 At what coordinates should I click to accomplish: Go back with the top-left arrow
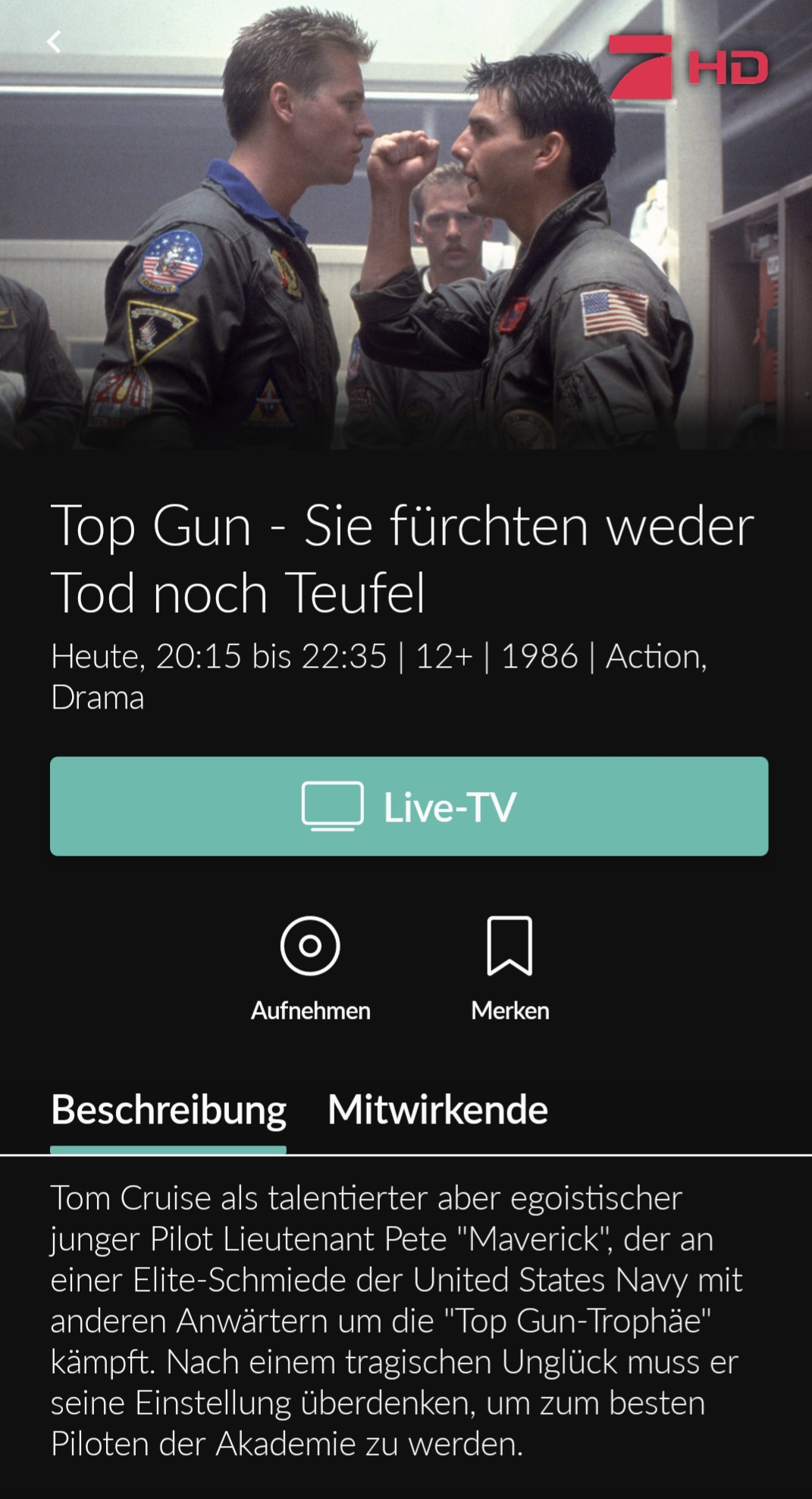click(x=54, y=42)
